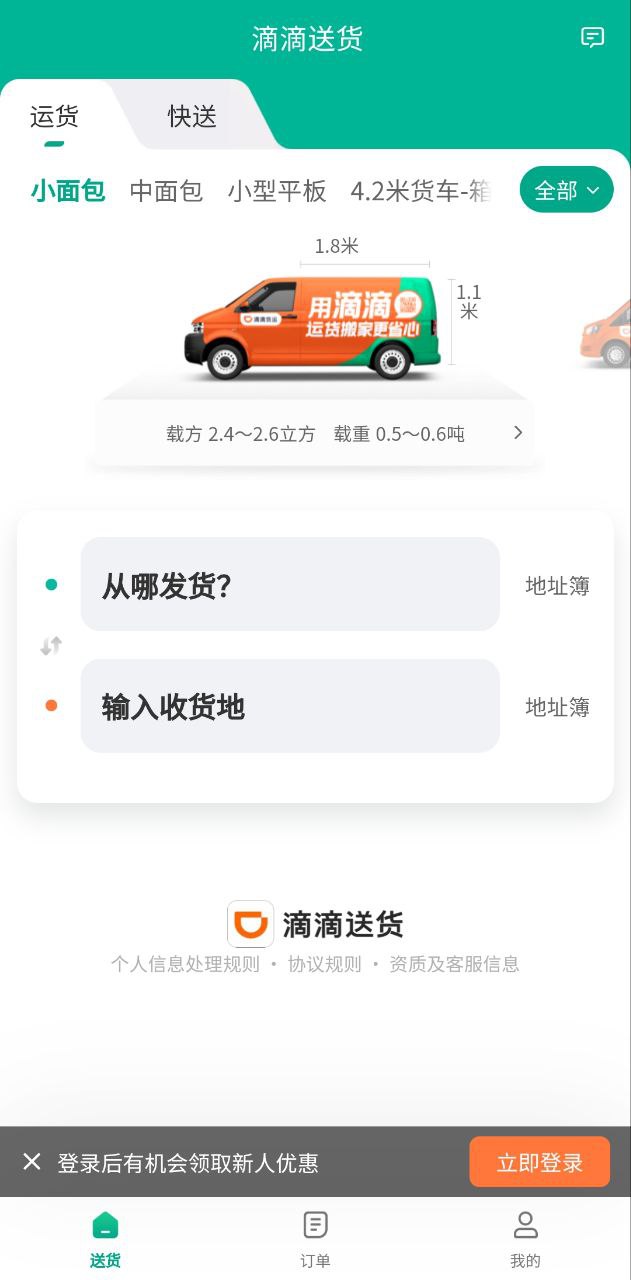Go to the 订单 tab
Image resolution: width=631 pixels, height=1280 pixels.
point(315,1238)
